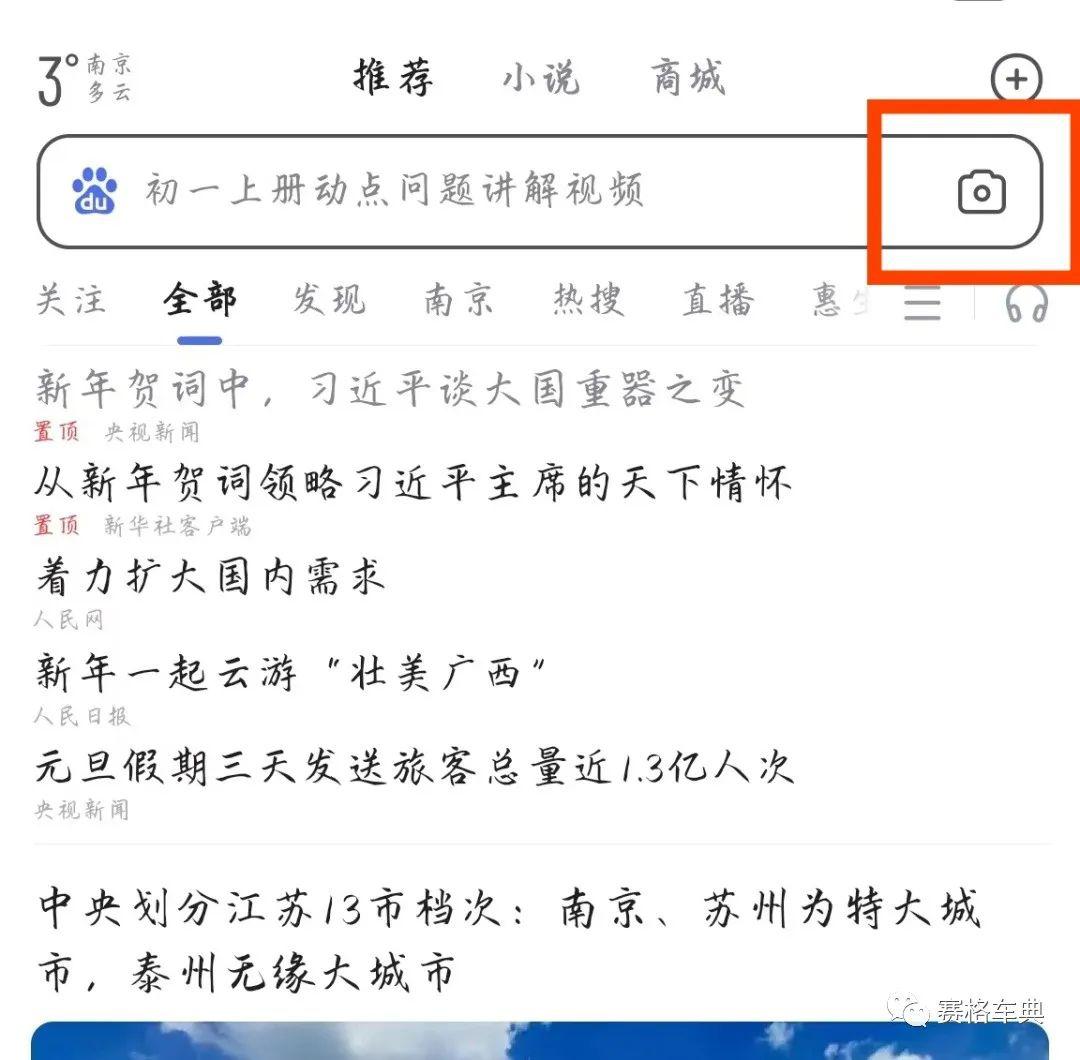Switch to the 关注 feed
The image size is (1080, 1060).
pyautogui.click(x=70, y=300)
